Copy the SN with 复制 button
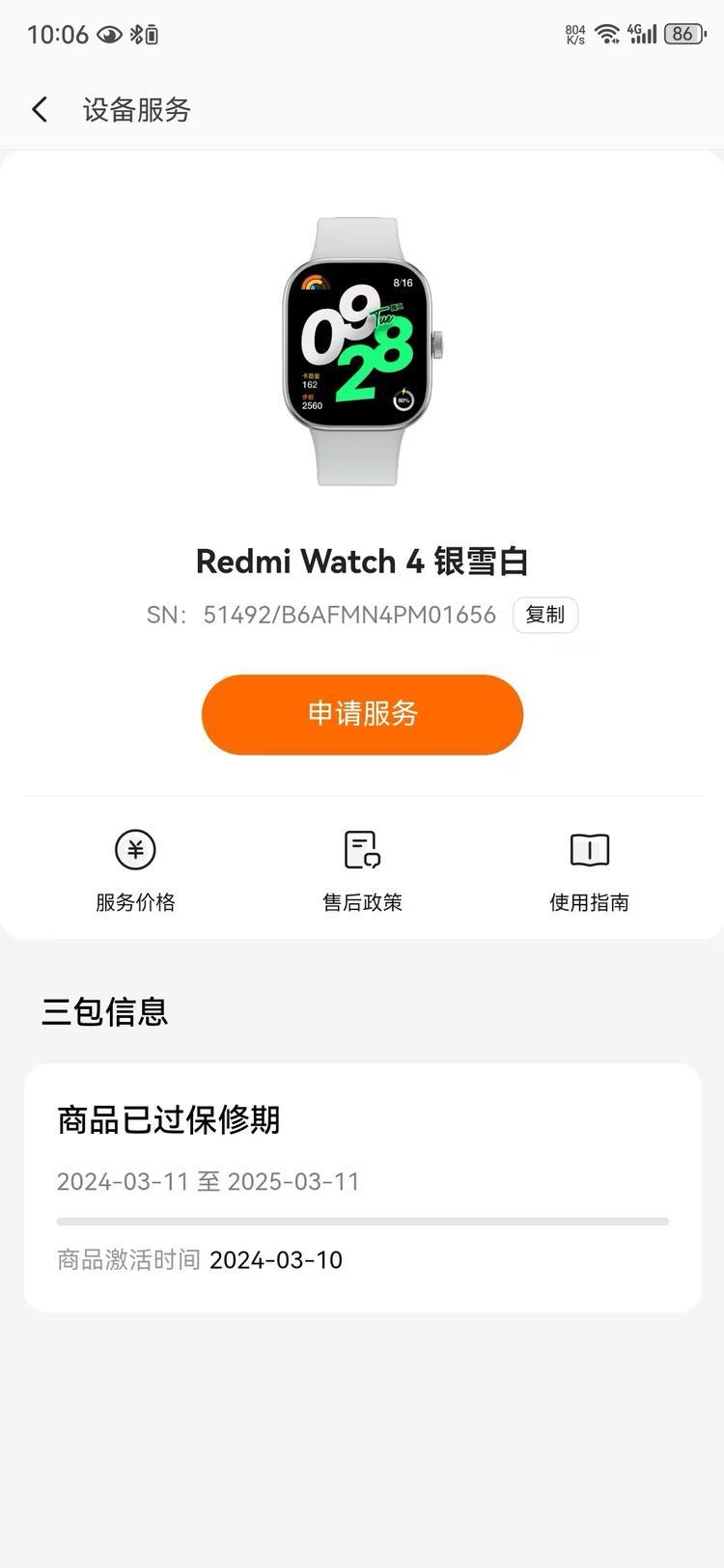The image size is (724, 1568). 544,615
